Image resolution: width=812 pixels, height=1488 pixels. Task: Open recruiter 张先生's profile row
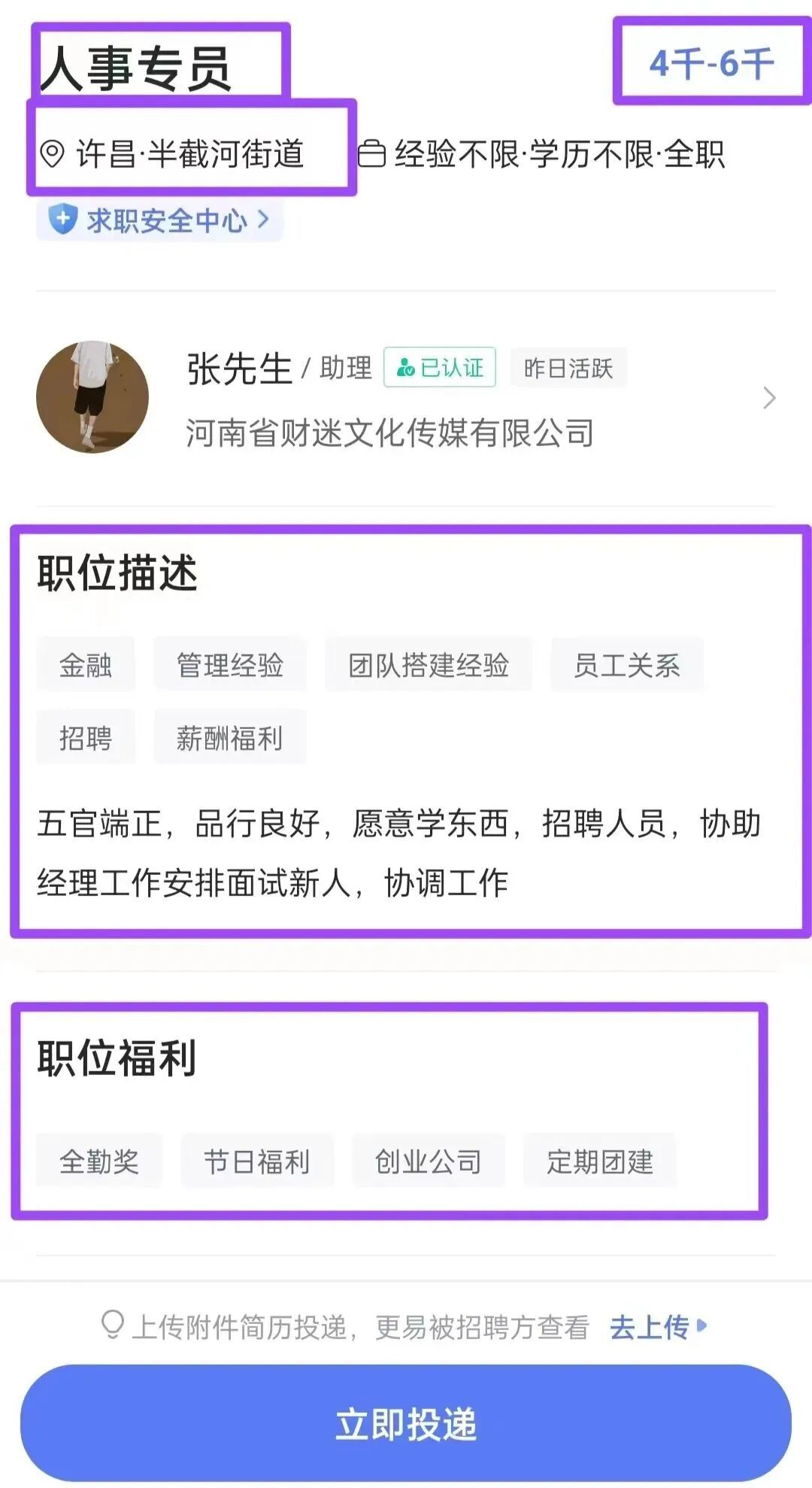click(406, 398)
